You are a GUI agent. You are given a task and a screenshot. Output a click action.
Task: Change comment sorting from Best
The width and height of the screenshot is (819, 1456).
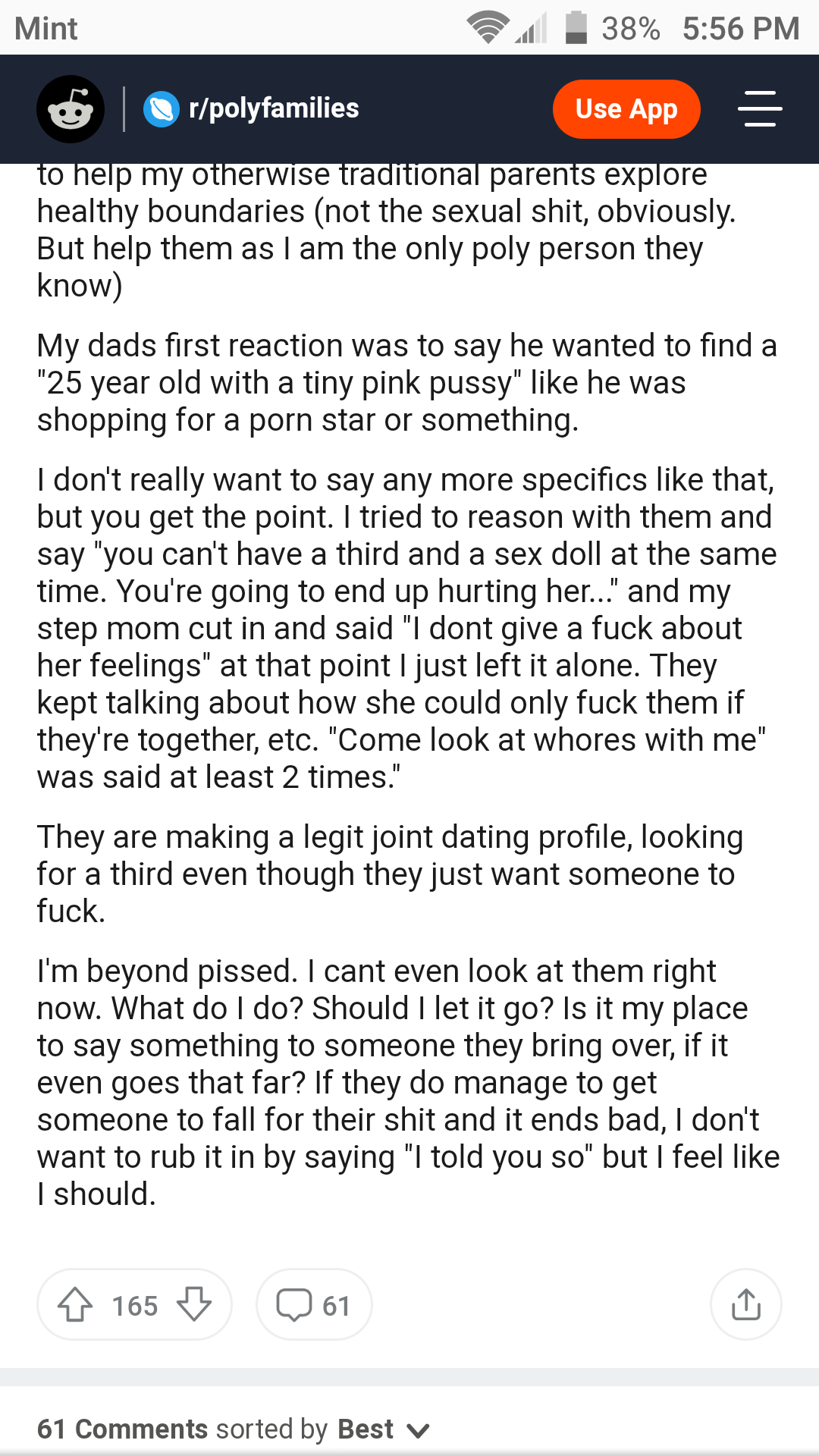point(384,1429)
